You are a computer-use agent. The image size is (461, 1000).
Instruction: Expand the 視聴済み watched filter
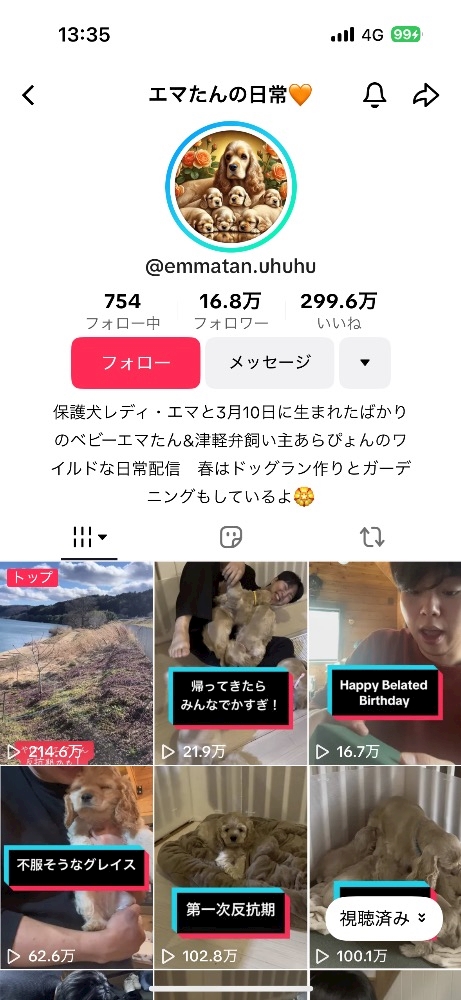(x=384, y=918)
